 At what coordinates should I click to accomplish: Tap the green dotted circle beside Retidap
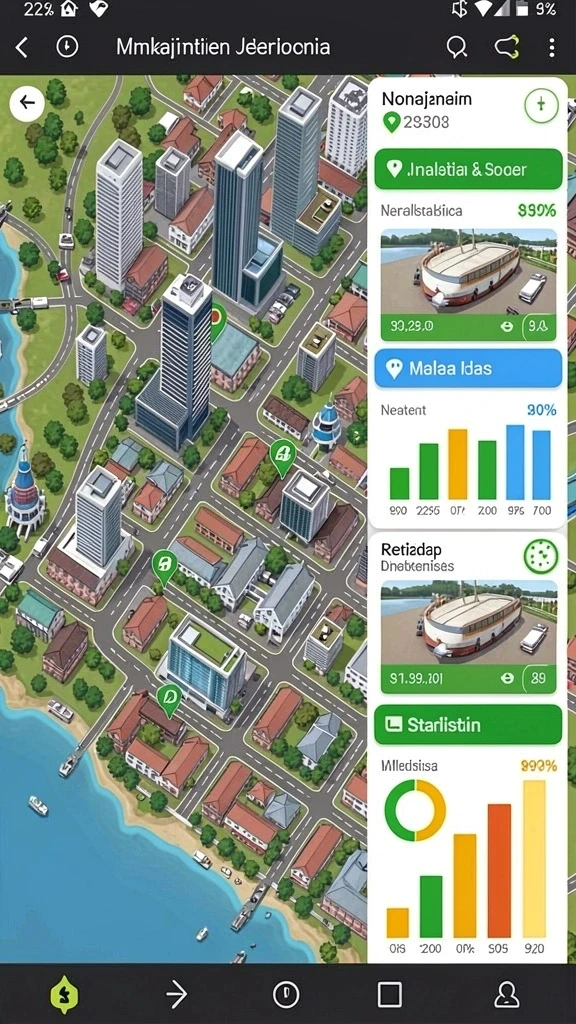pyautogui.click(x=541, y=556)
